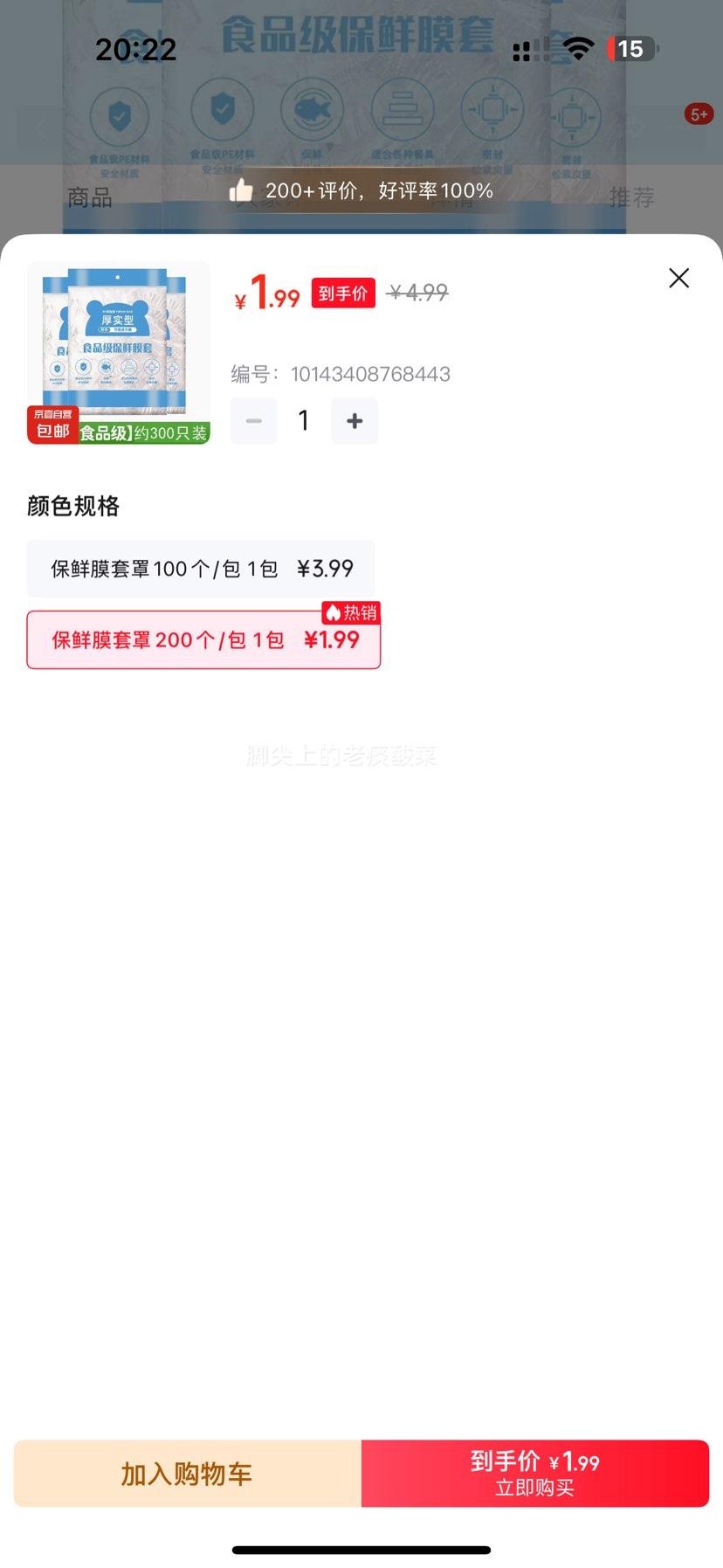Tap the battery indicator showing 15
Screen dimensions: 723x1568
(630, 49)
